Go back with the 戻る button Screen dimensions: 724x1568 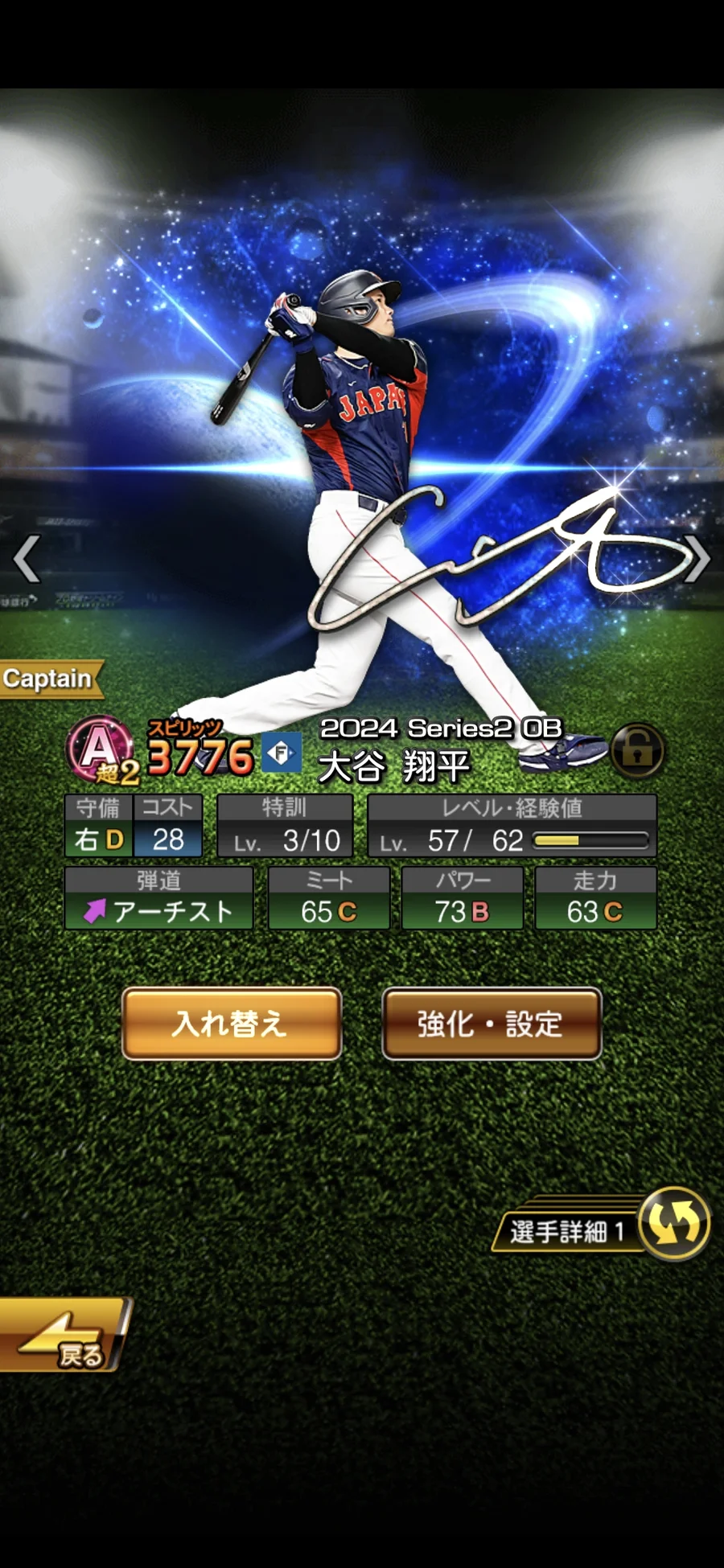click(x=64, y=1336)
